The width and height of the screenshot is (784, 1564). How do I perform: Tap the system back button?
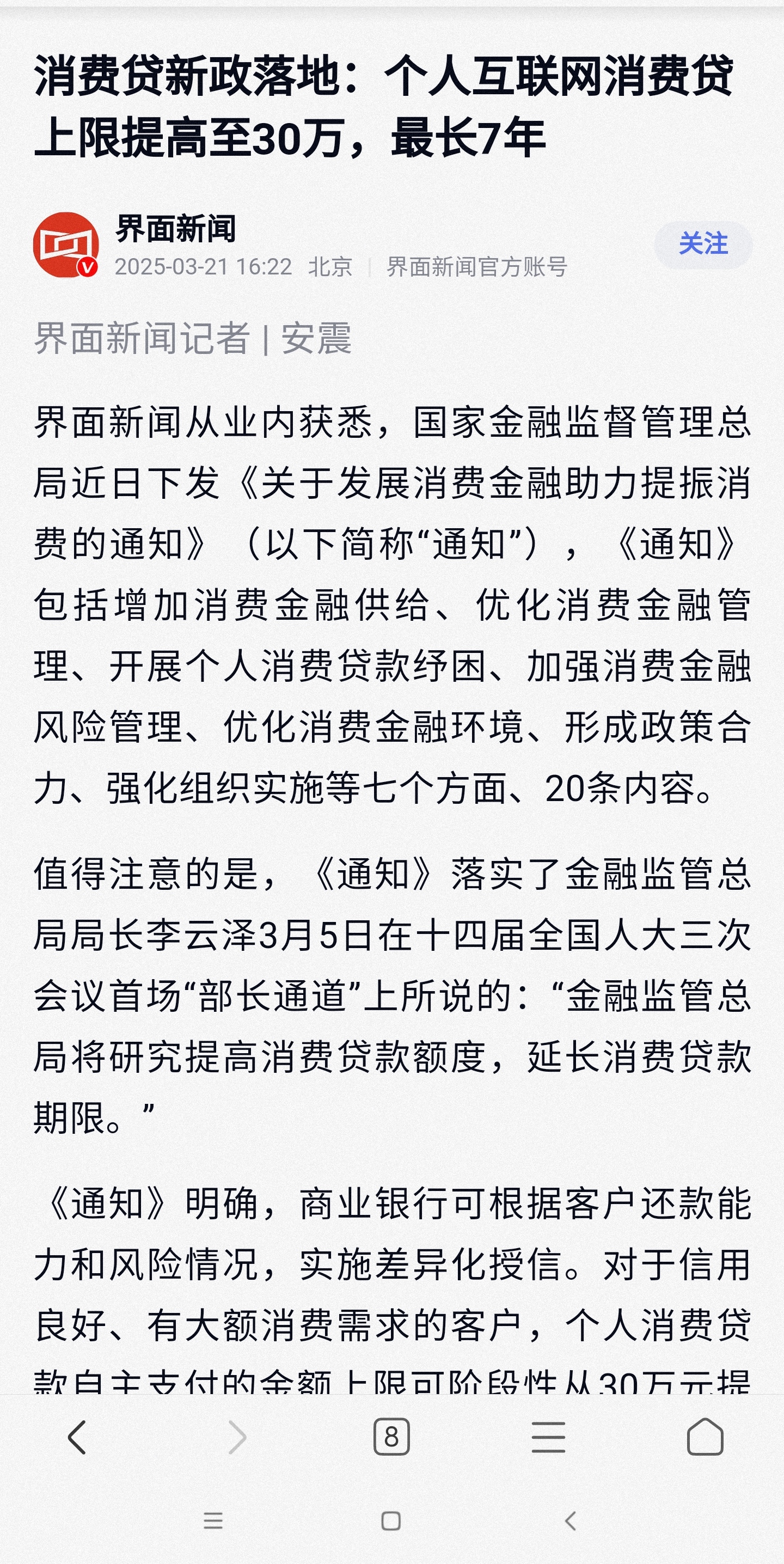(570, 1521)
